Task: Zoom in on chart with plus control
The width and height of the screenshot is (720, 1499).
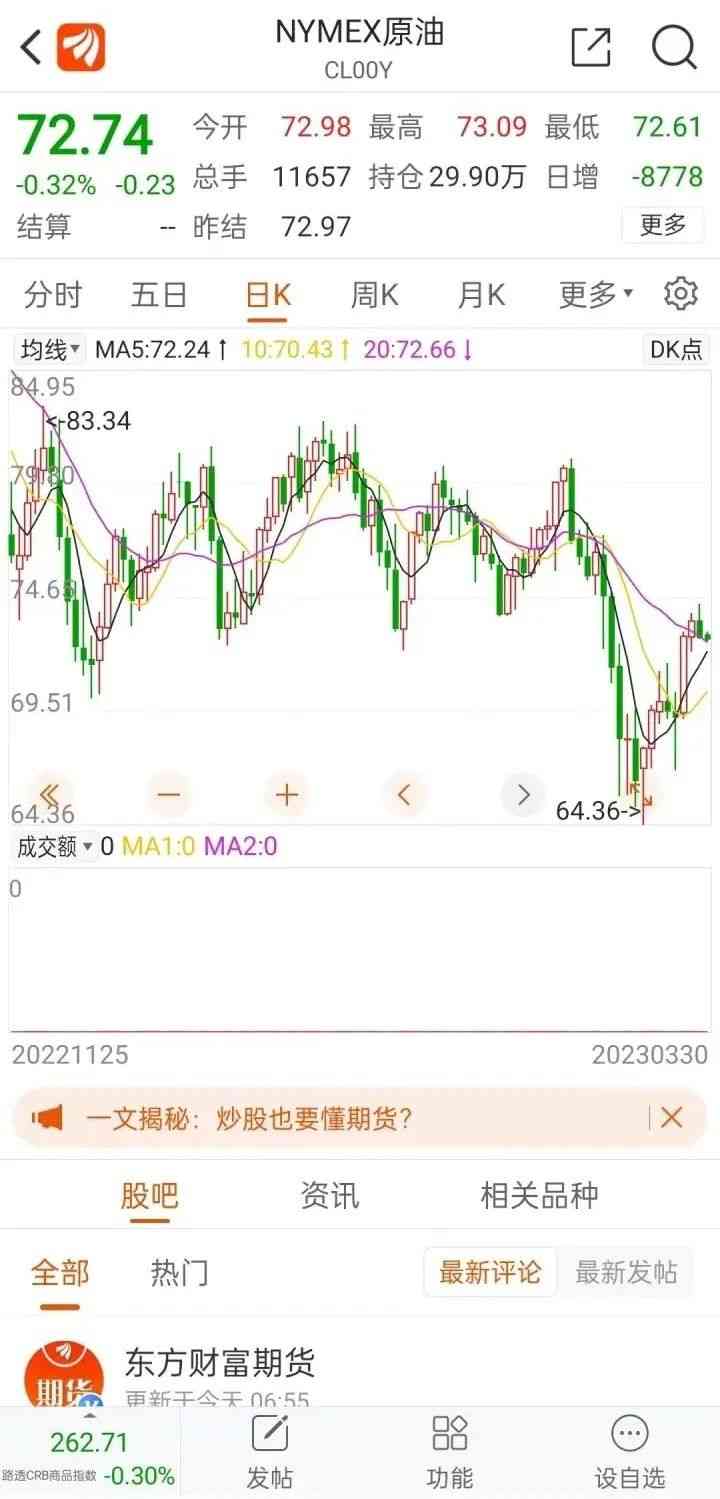Action: coord(287,794)
